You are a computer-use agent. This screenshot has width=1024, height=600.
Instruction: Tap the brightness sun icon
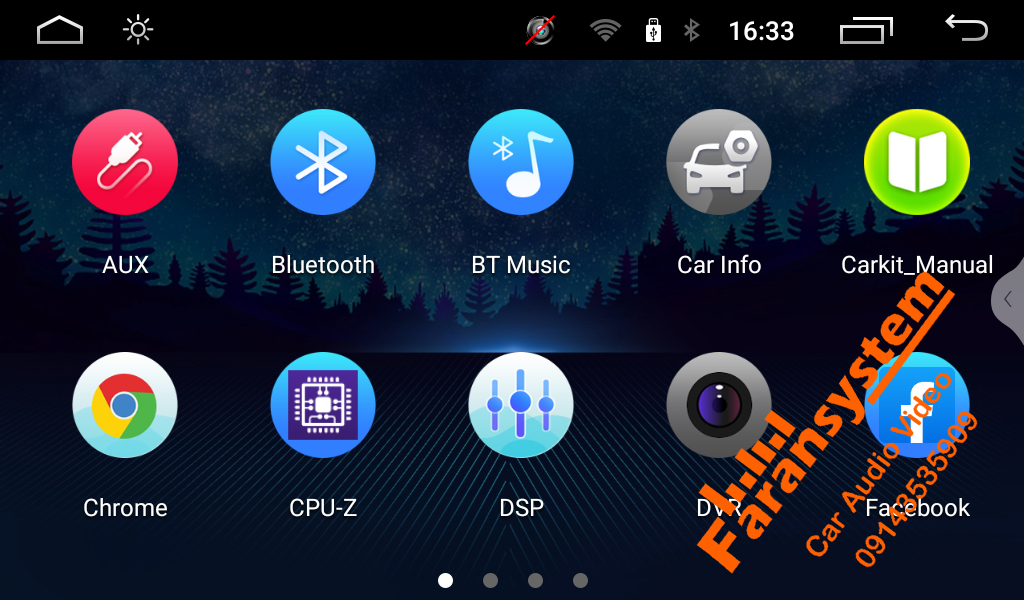138,30
